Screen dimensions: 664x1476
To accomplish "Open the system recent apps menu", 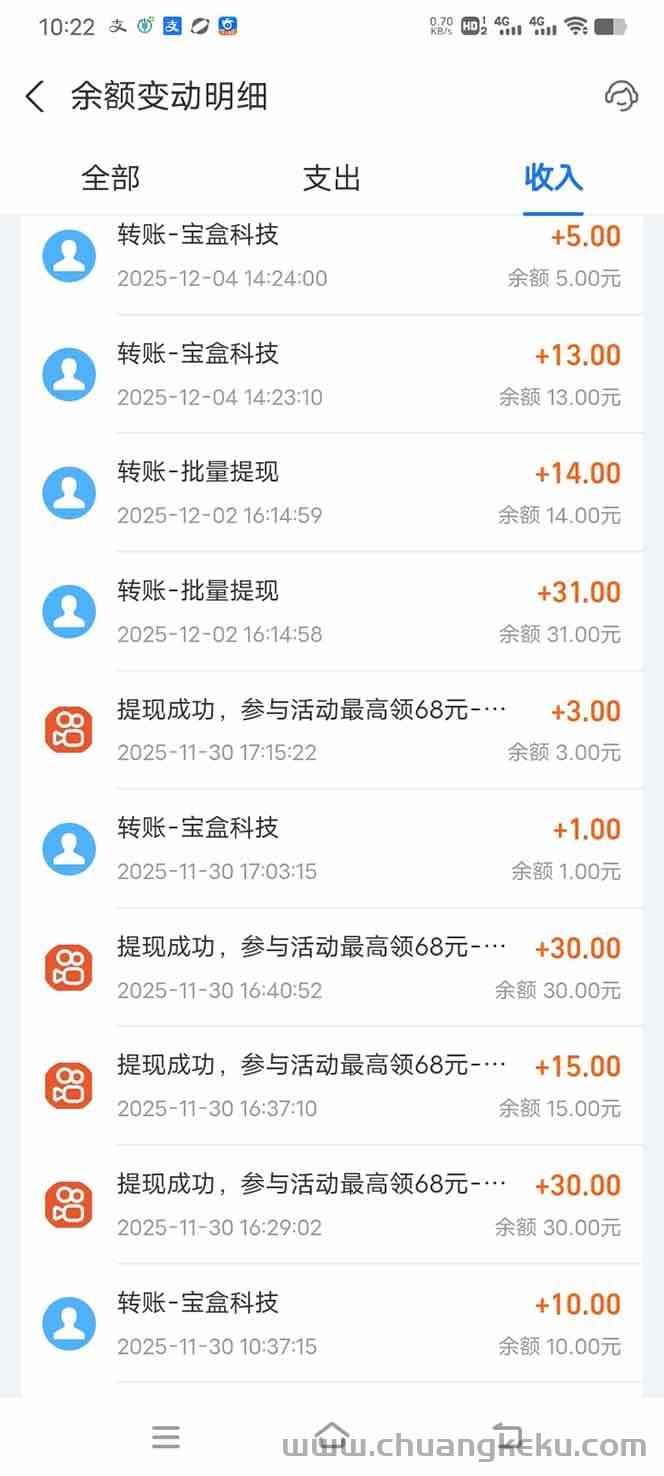I will [166, 1438].
